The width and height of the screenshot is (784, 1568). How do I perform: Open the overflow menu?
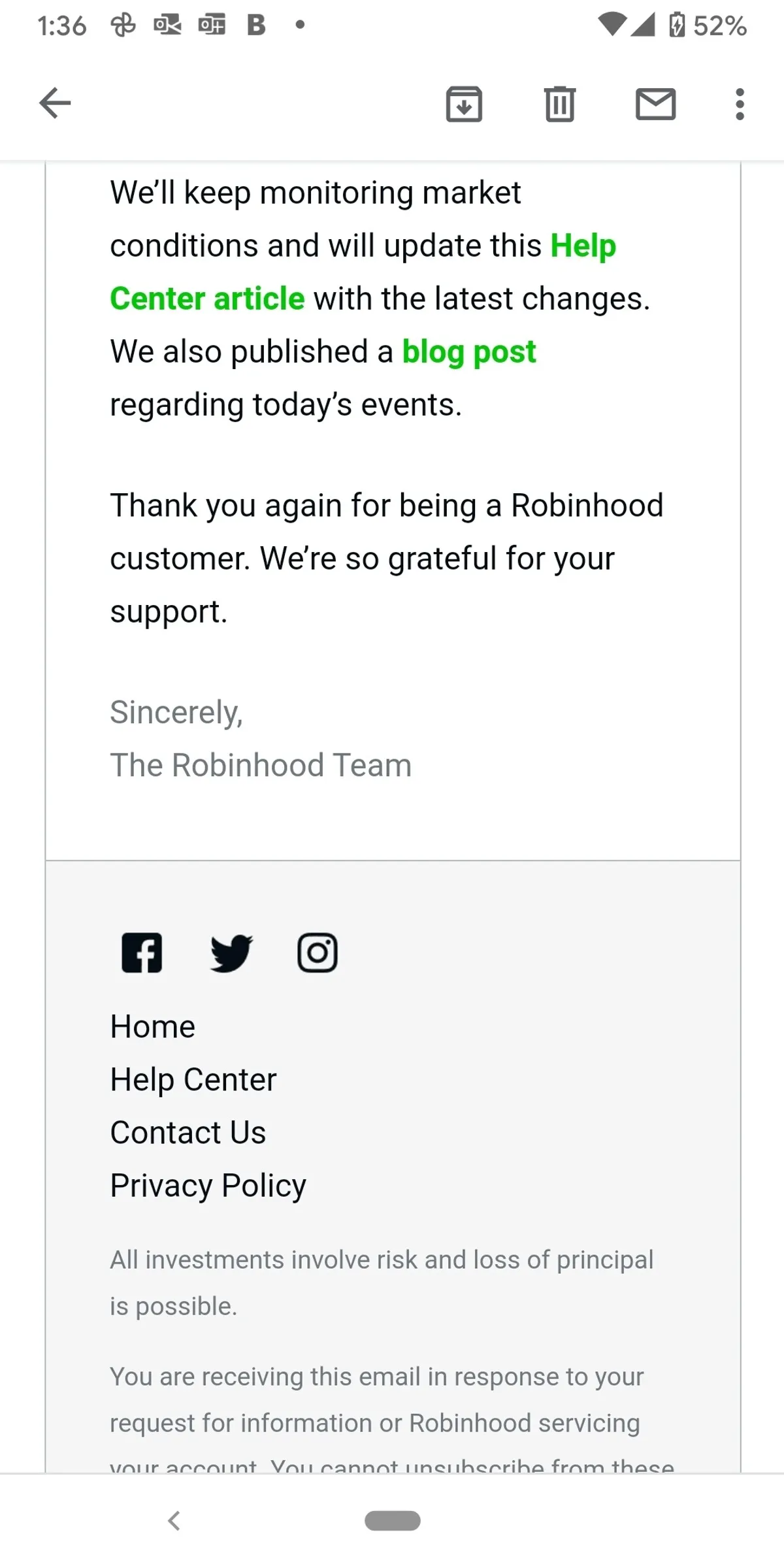point(739,104)
